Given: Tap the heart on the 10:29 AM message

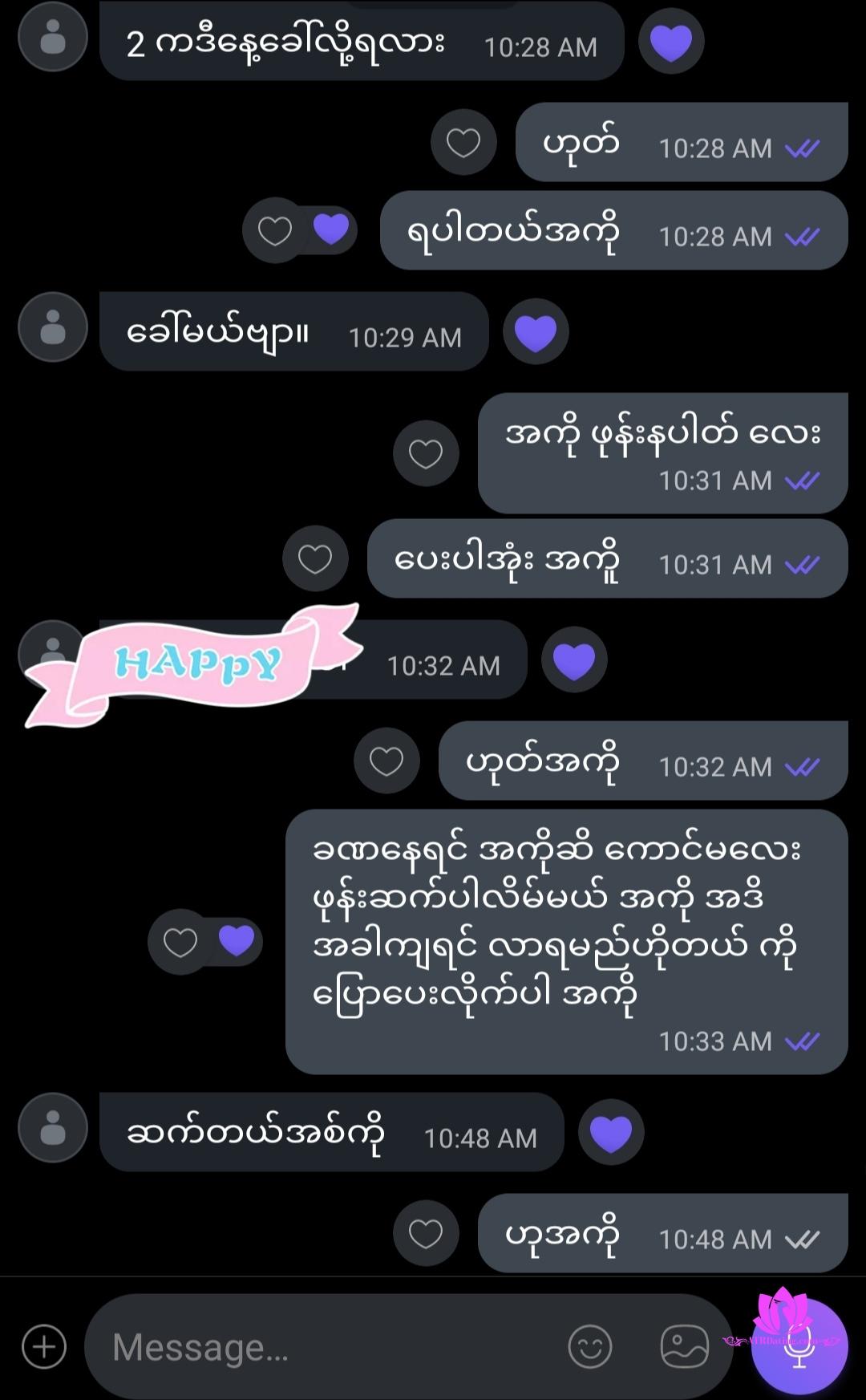Looking at the screenshot, I should click(x=536, y=331).
